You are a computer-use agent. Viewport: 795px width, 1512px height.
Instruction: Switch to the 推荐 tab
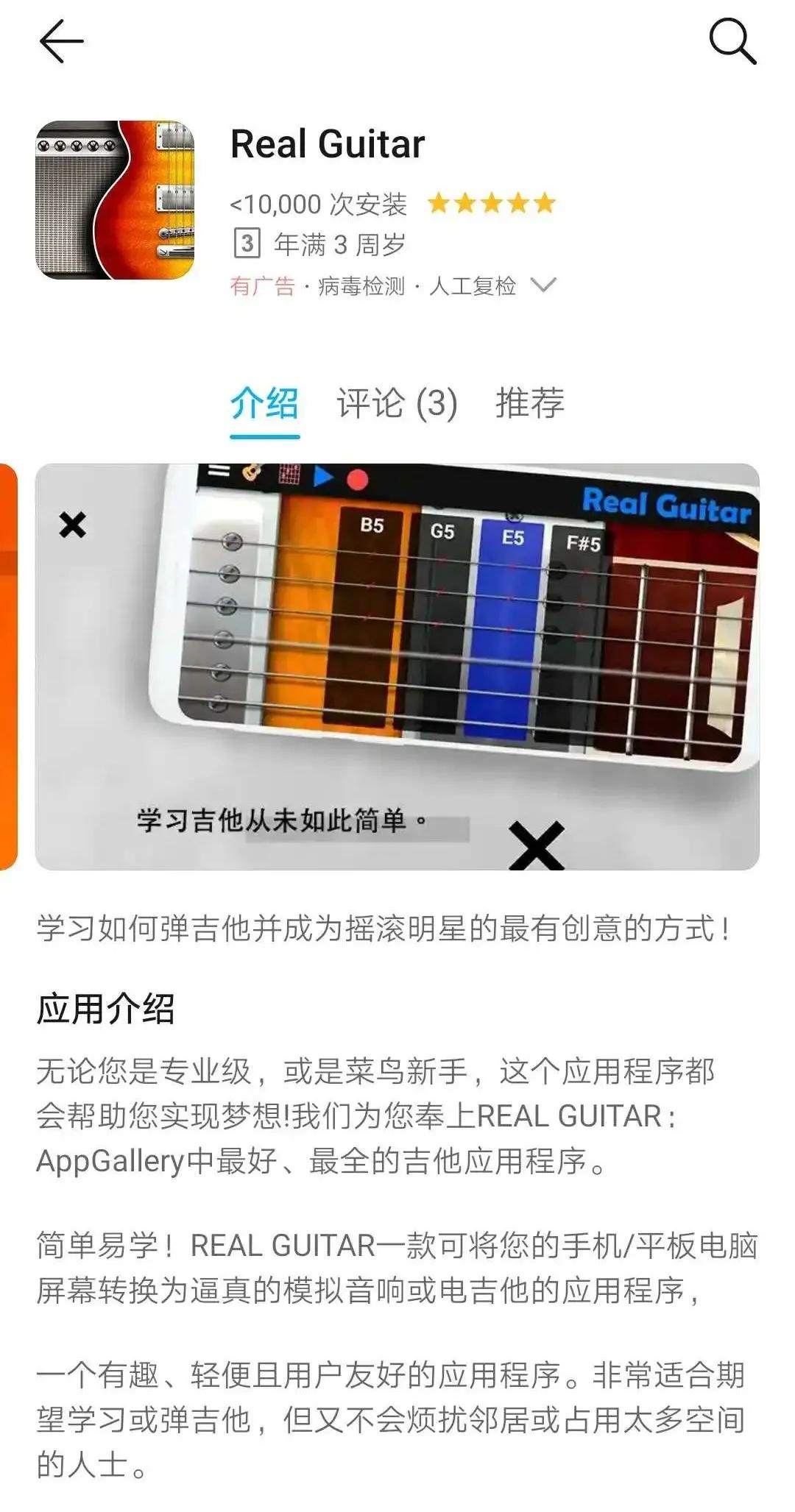pos(529,403)
